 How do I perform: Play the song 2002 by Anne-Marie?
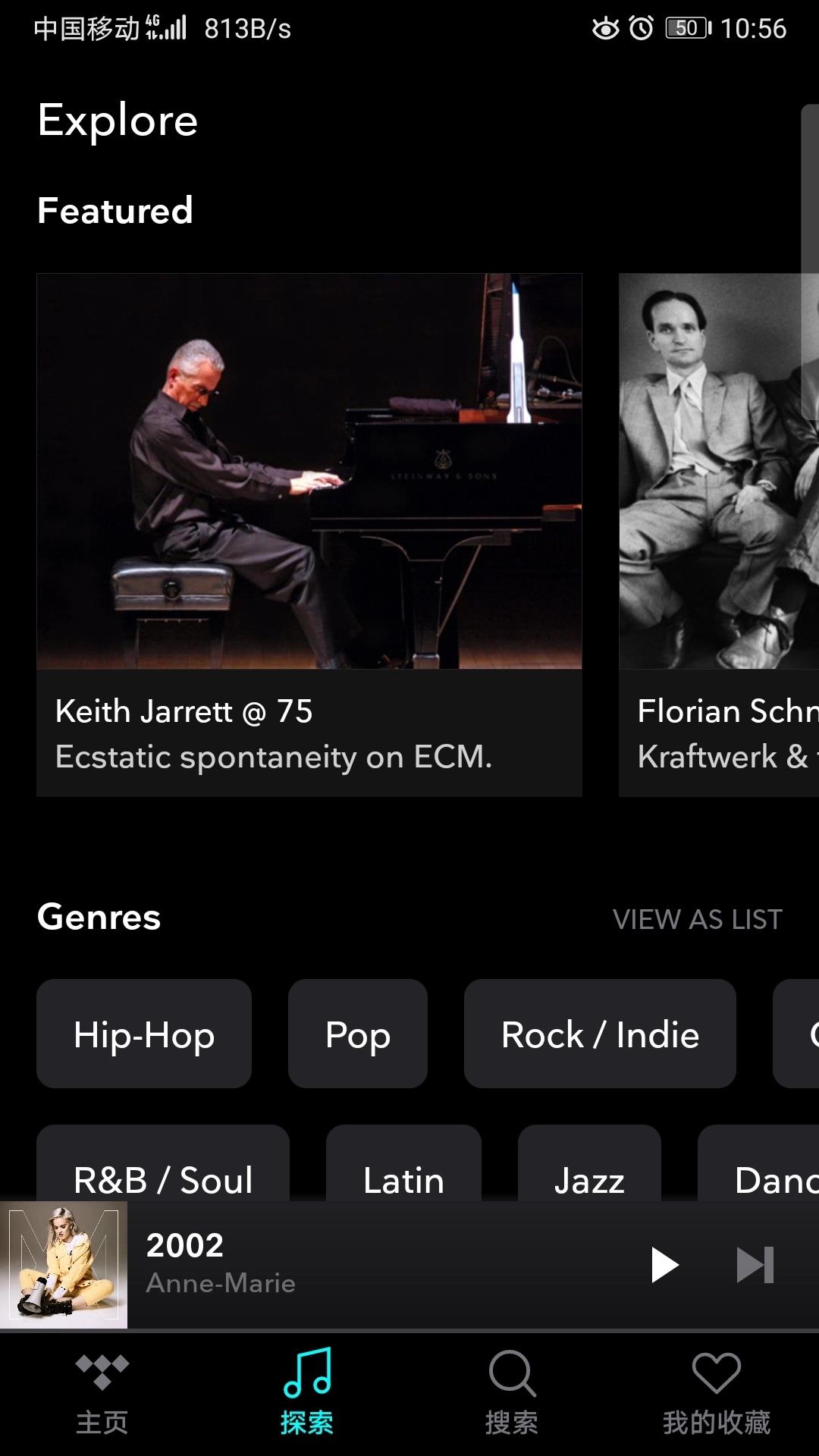[664, 1265]
